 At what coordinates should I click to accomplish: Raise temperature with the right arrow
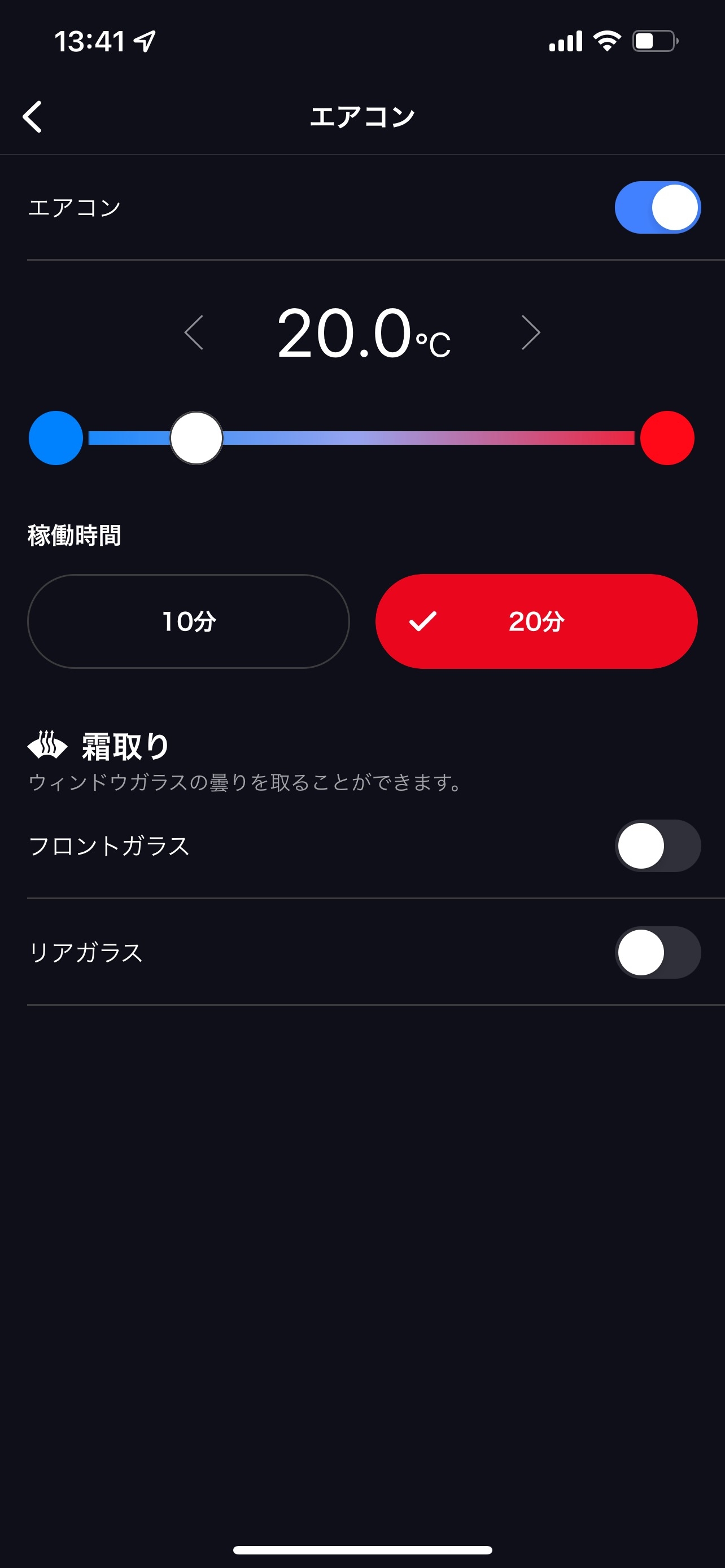click(x=531, y=332)
